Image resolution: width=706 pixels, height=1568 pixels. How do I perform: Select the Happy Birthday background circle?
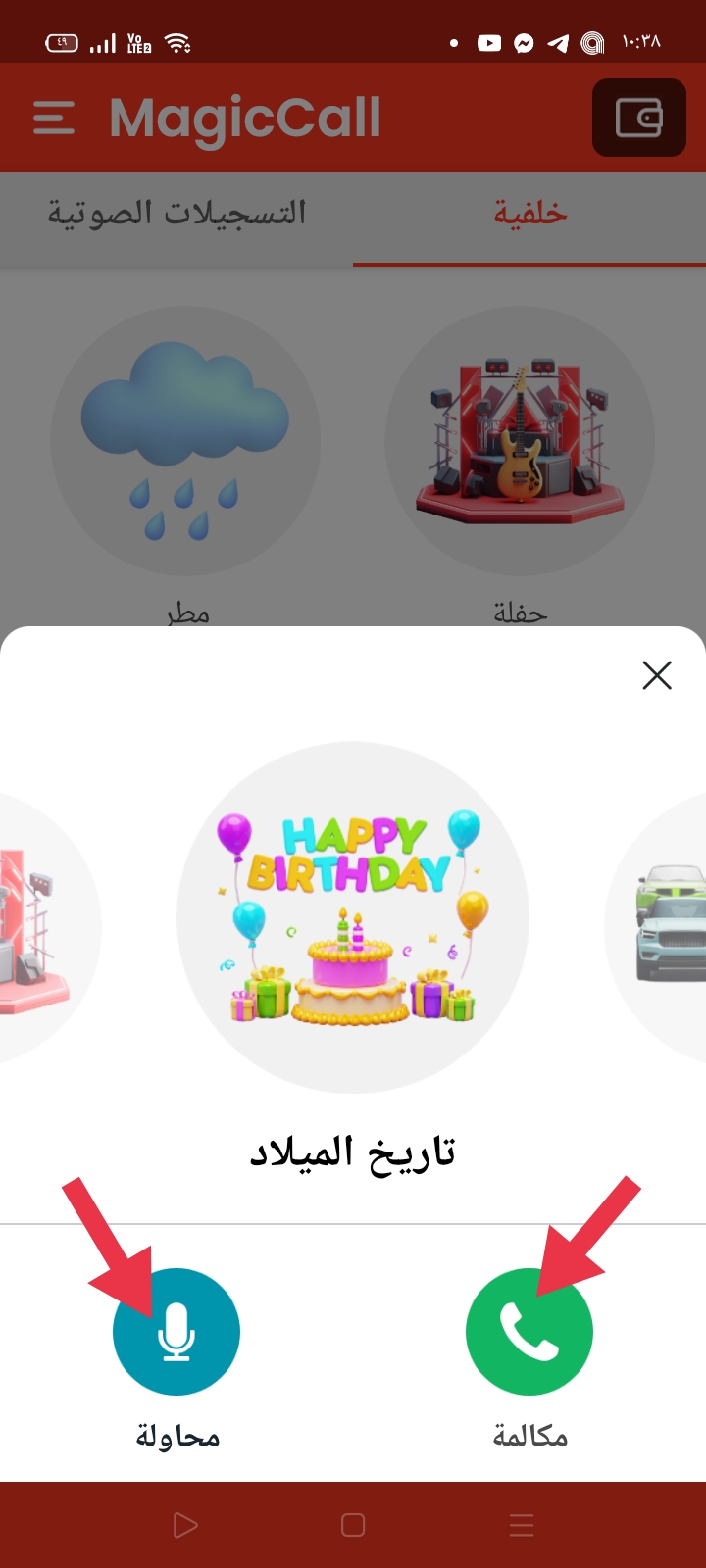pos(353,917)
